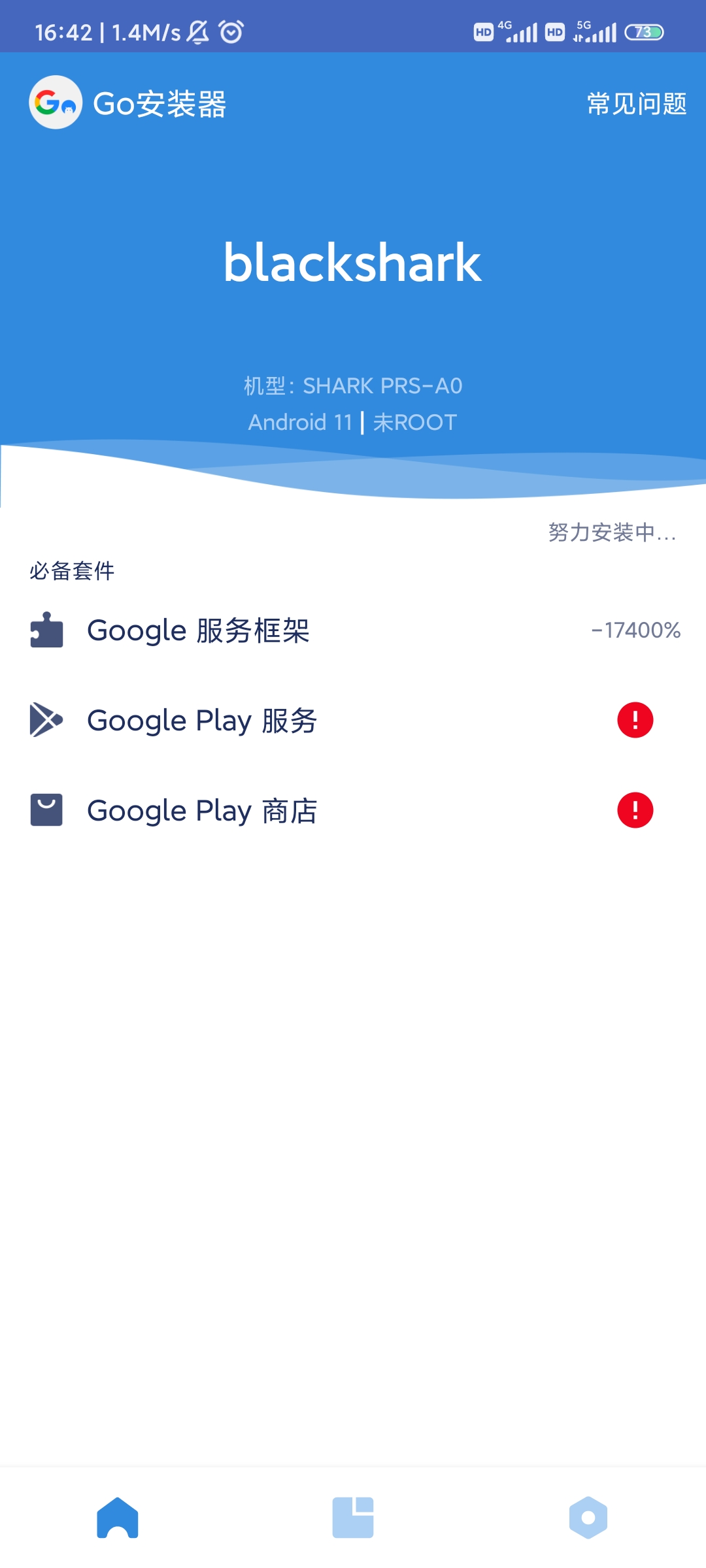Open the Google Play 商店 row
Screen dimensions: 706x1568
353,810
